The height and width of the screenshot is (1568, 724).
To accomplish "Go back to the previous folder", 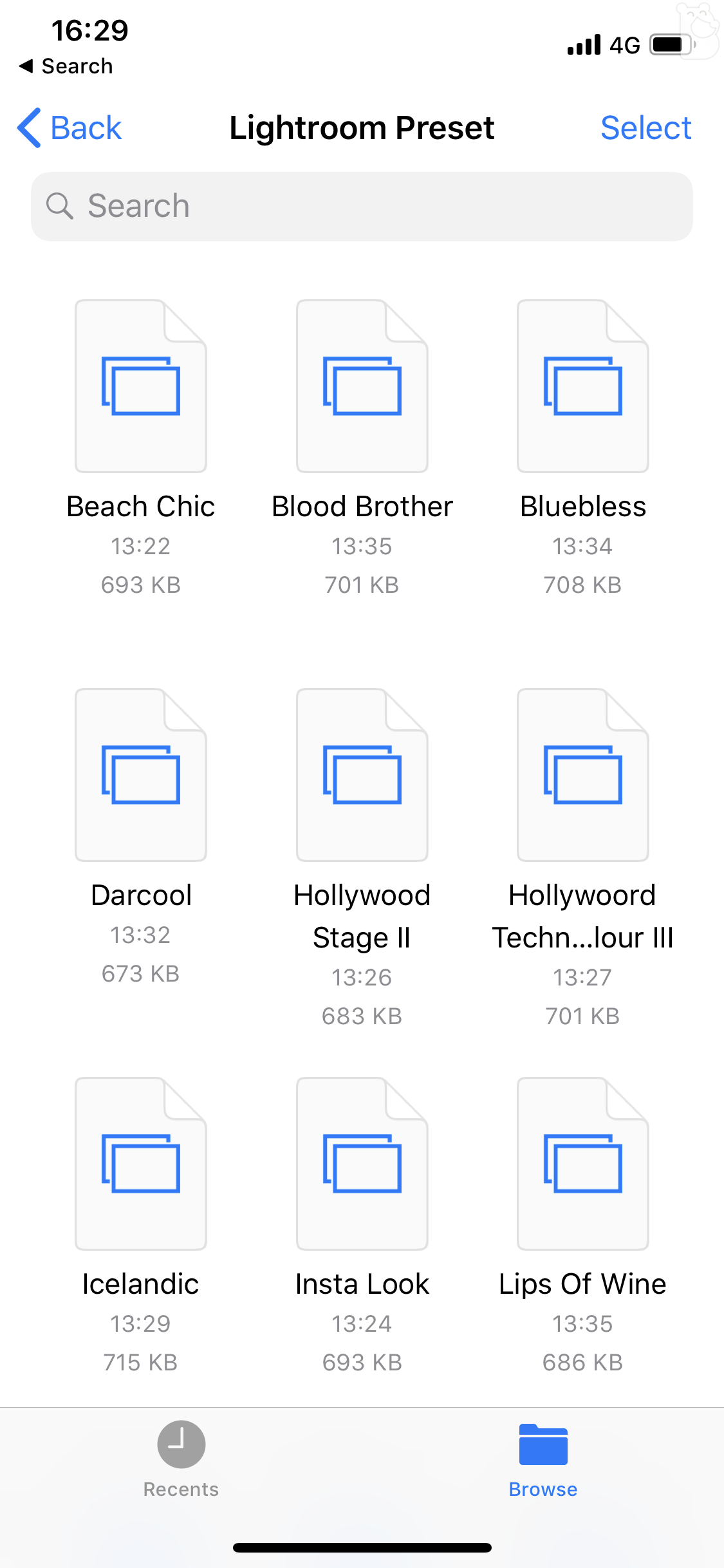I will 70,128.
